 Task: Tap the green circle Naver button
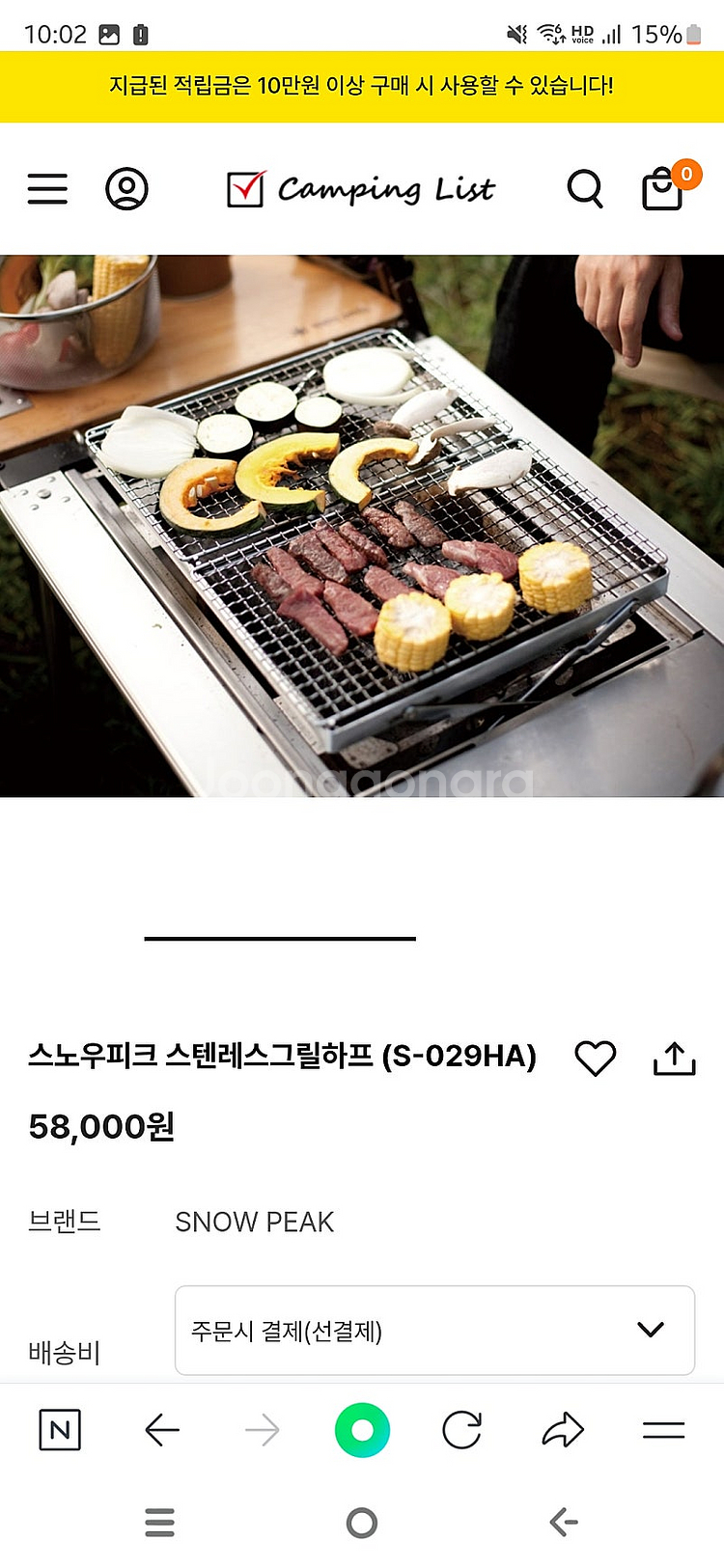(362, 1430)
